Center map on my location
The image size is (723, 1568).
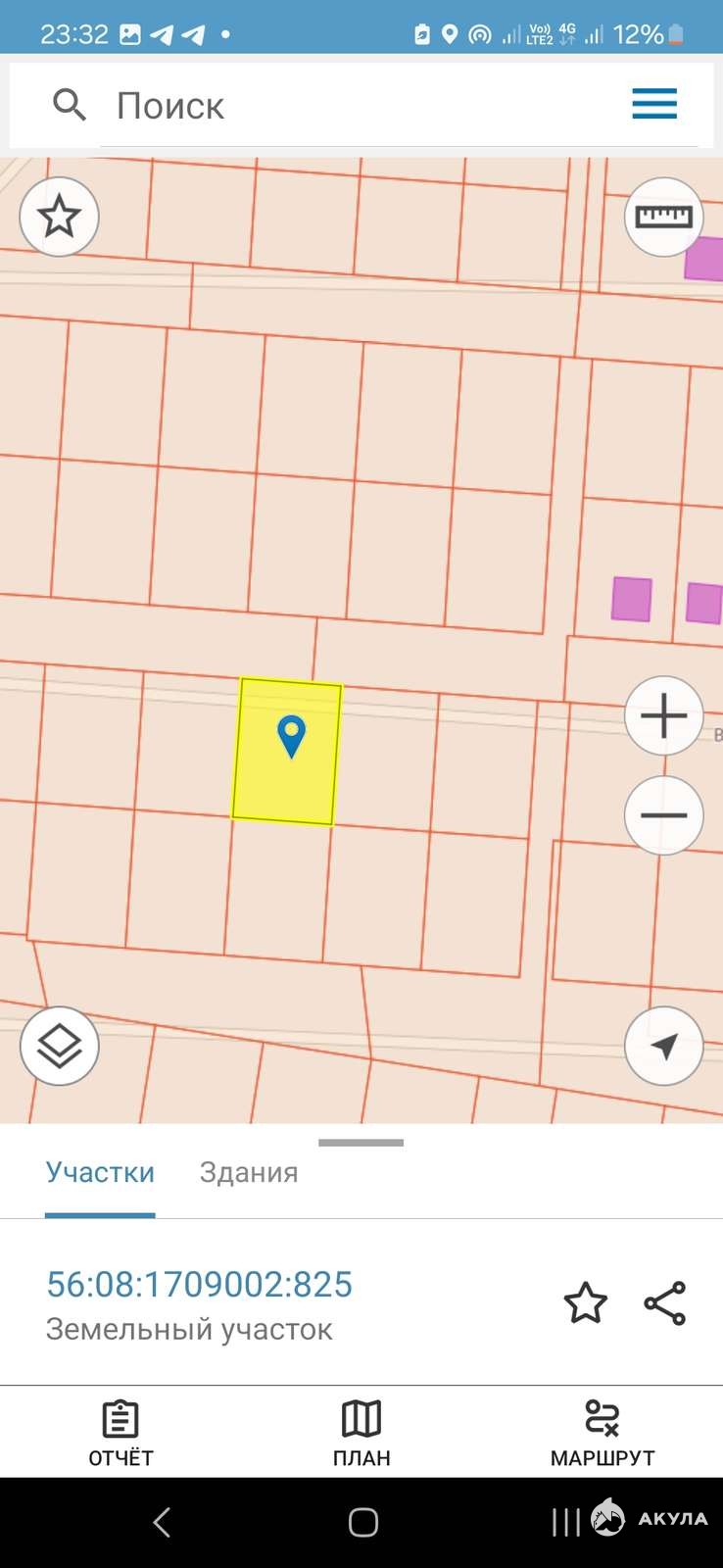point(663,1046)
